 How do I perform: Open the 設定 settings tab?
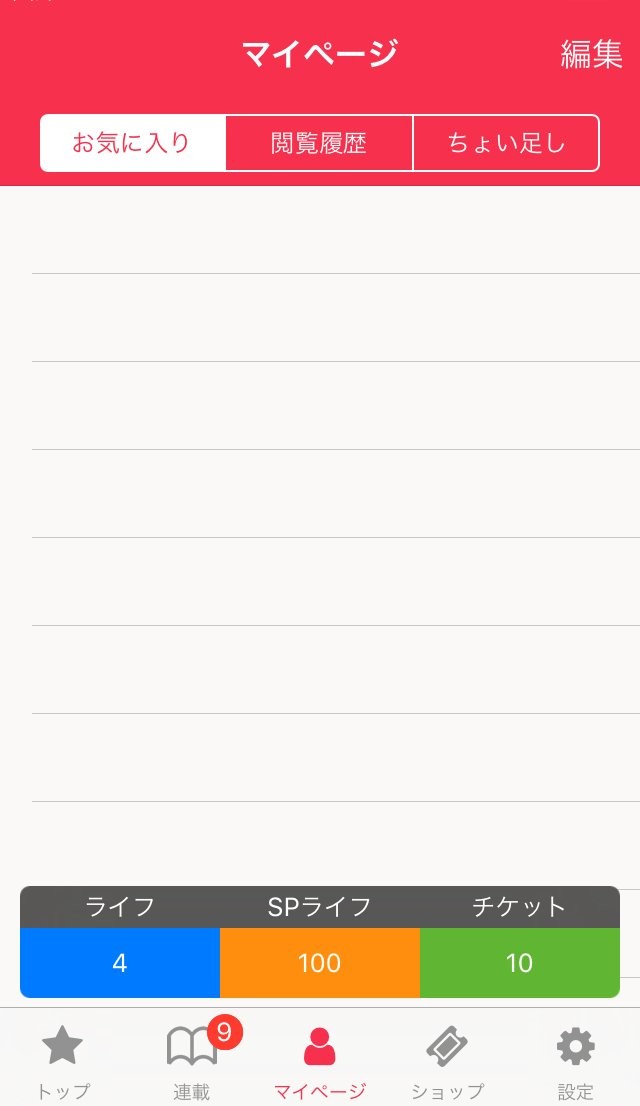575,1060
